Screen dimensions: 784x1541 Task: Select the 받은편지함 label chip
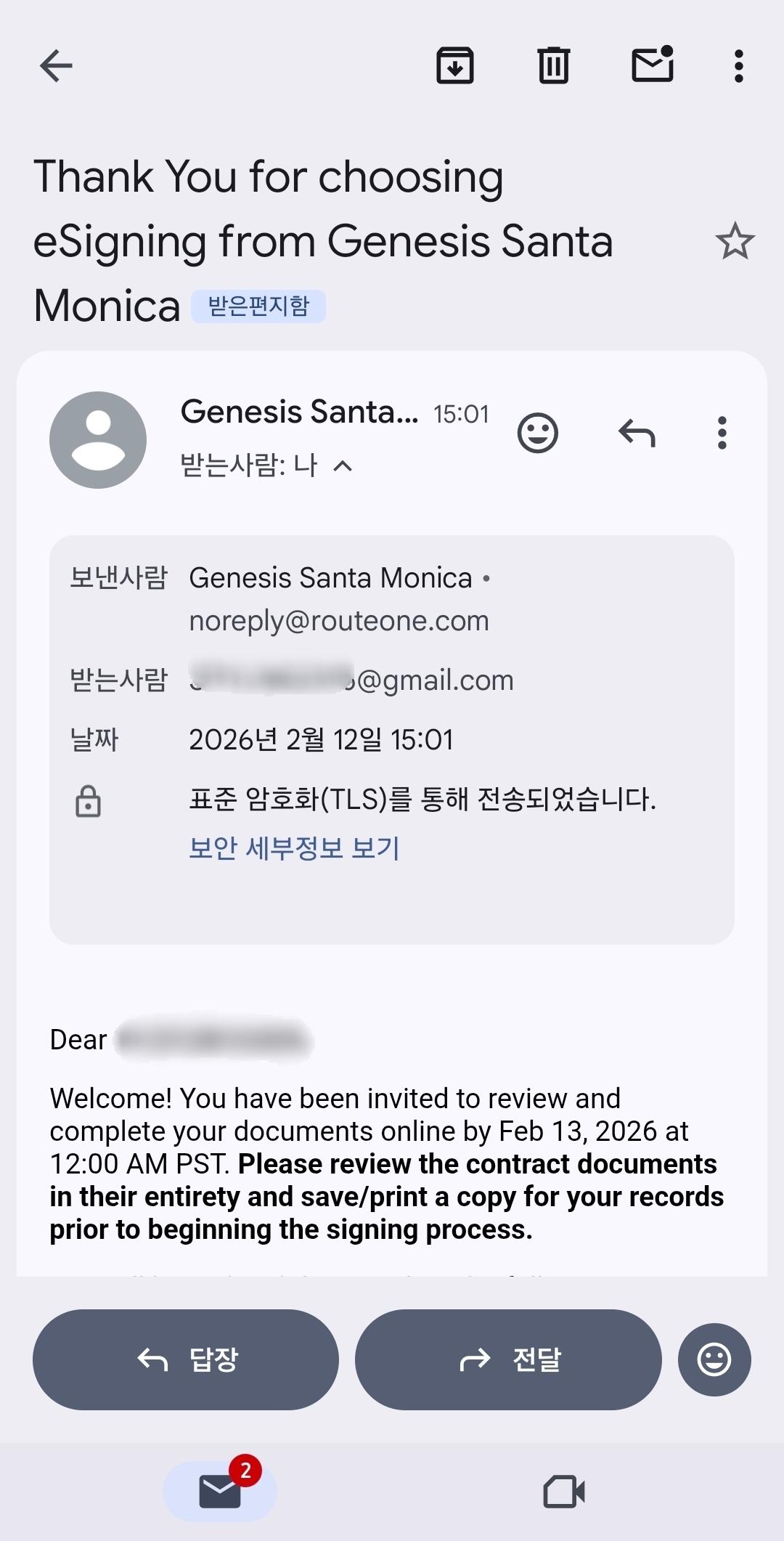point(259,306)
